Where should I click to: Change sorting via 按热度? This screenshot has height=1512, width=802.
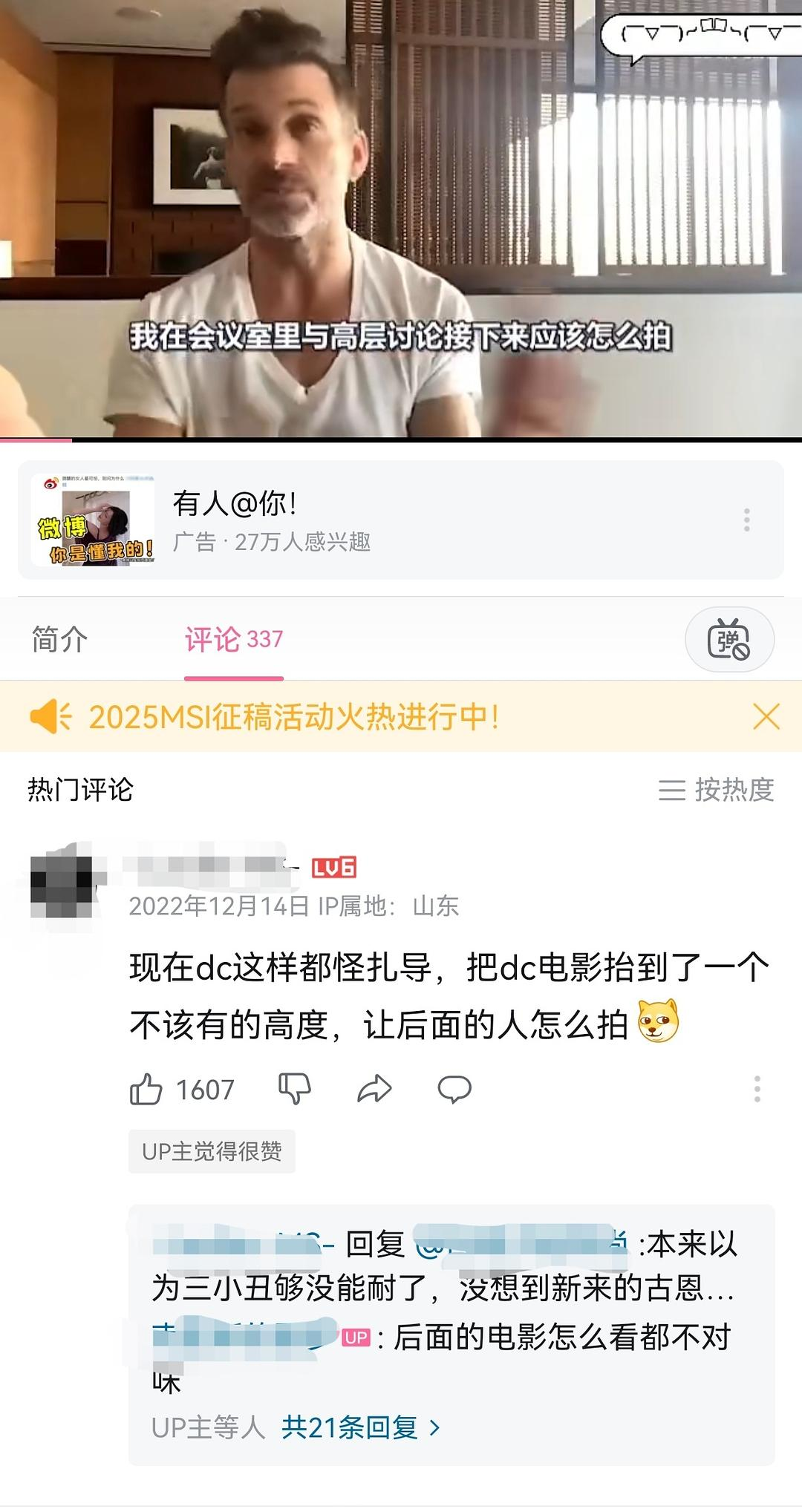pyautogui.click(x=716, y=790)
